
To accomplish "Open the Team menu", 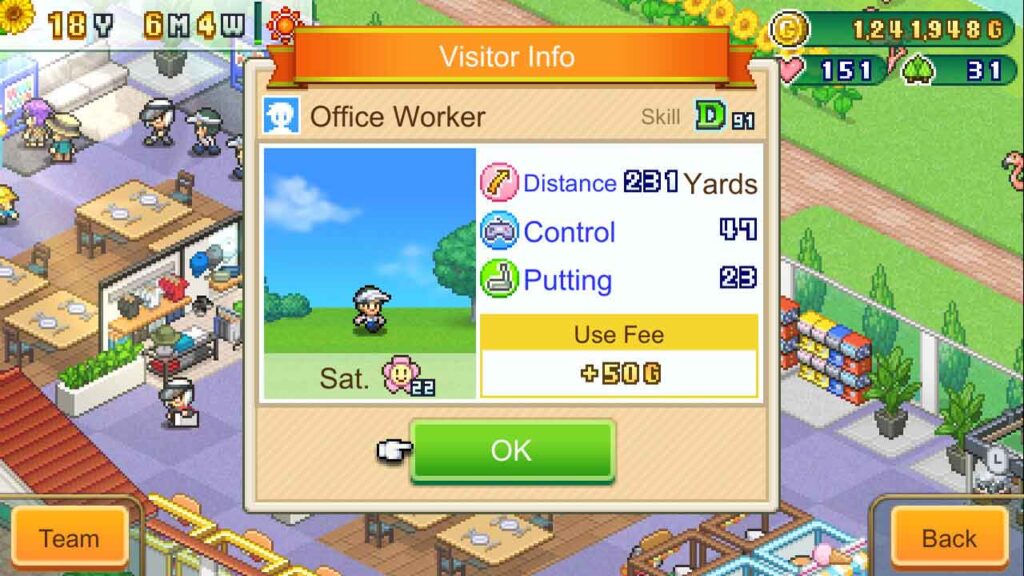I will (69, 538).
